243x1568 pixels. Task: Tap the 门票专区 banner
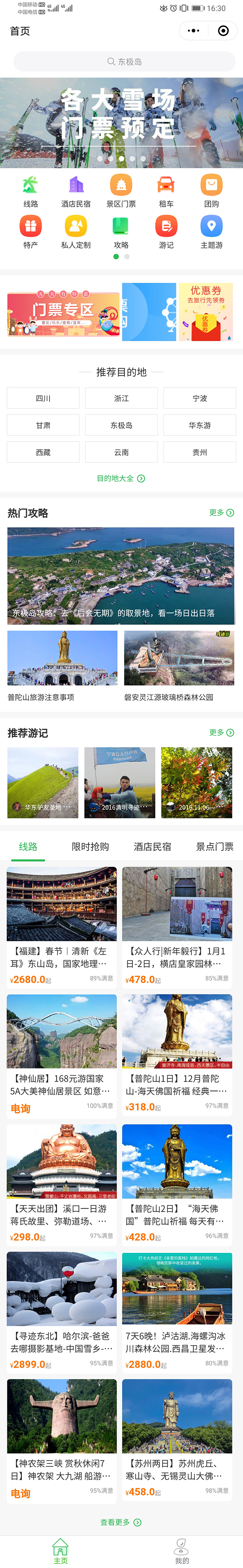(63, 312)
